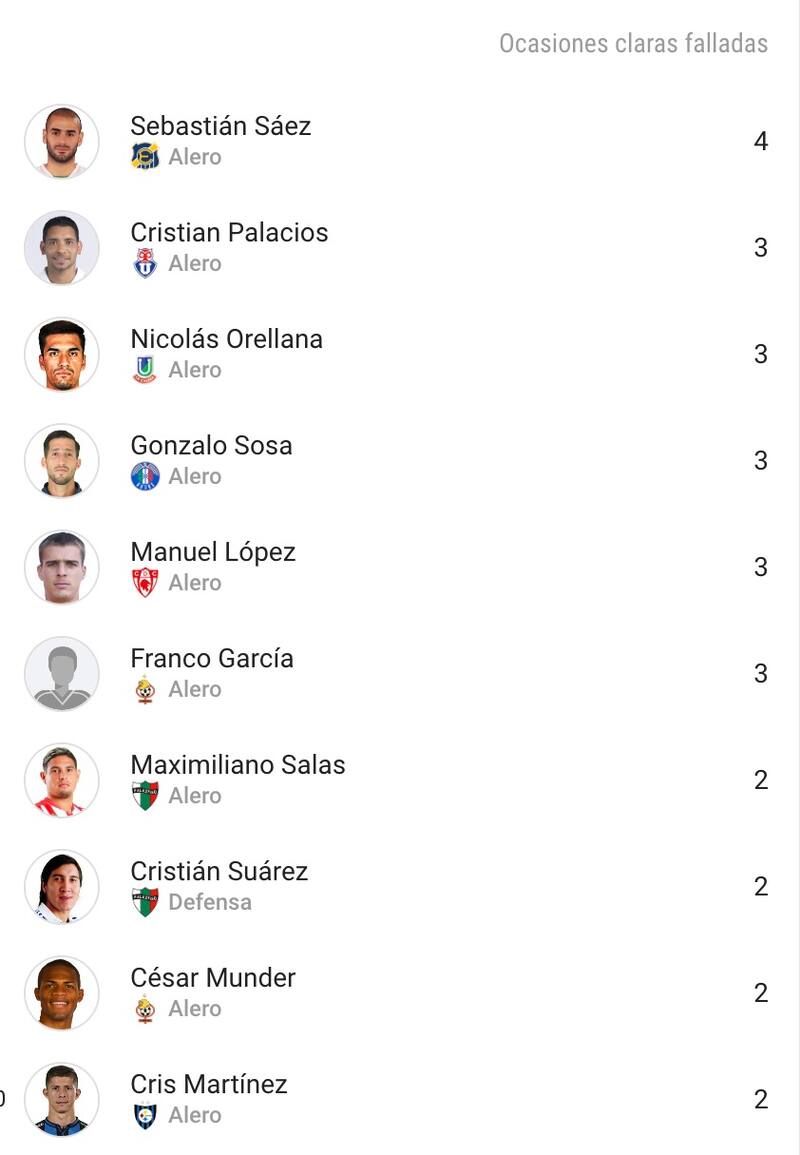
Task: Select the team badge beside Cristián Suárez
Action: pos(146,902)
